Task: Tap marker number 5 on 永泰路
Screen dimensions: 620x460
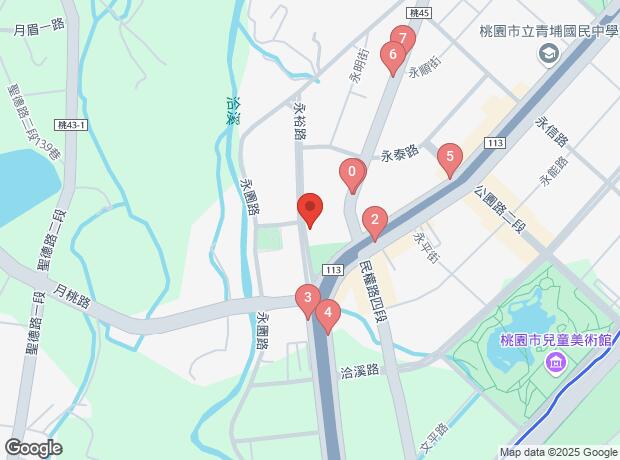Action: pos(450,157)
